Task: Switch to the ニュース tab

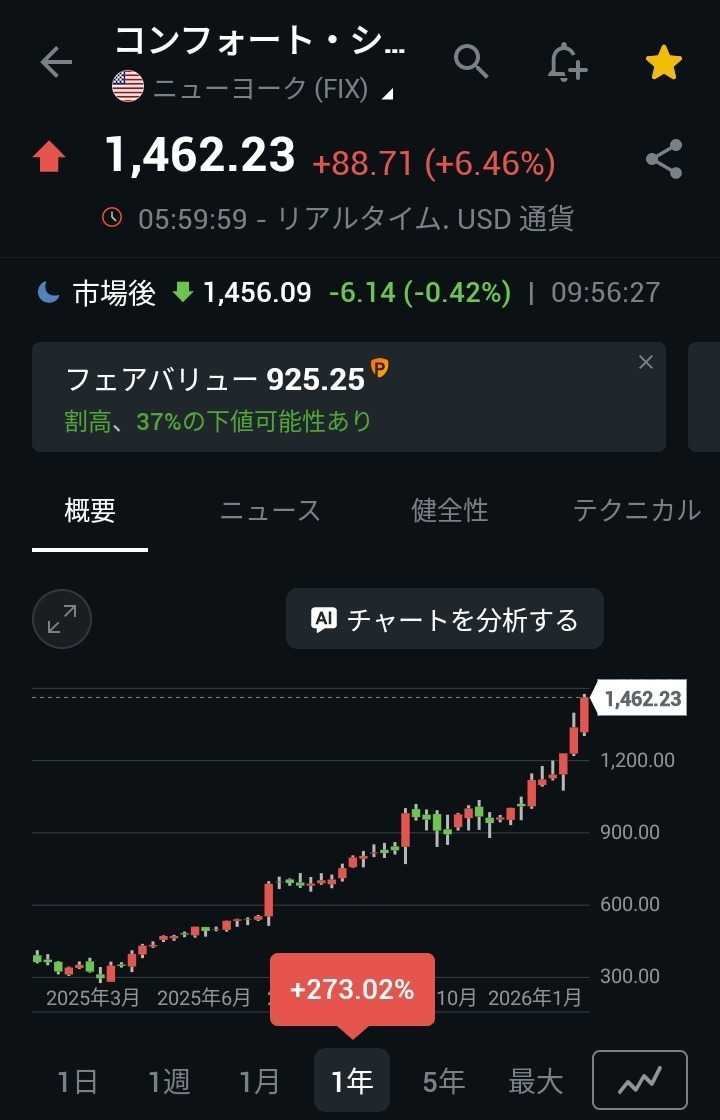Action: pyautogui.click(x=270, y=511)
